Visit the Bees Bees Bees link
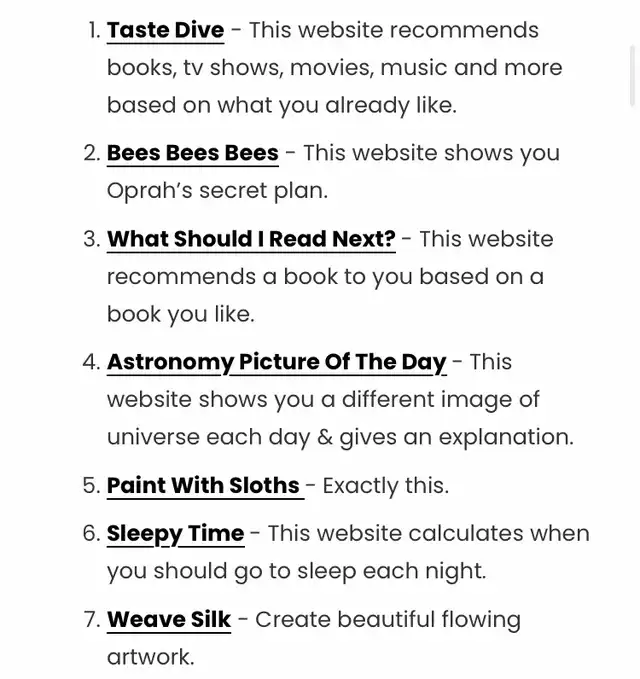Image resolution: width=640 pixels, height=679 pixels. tap(193, 153)
